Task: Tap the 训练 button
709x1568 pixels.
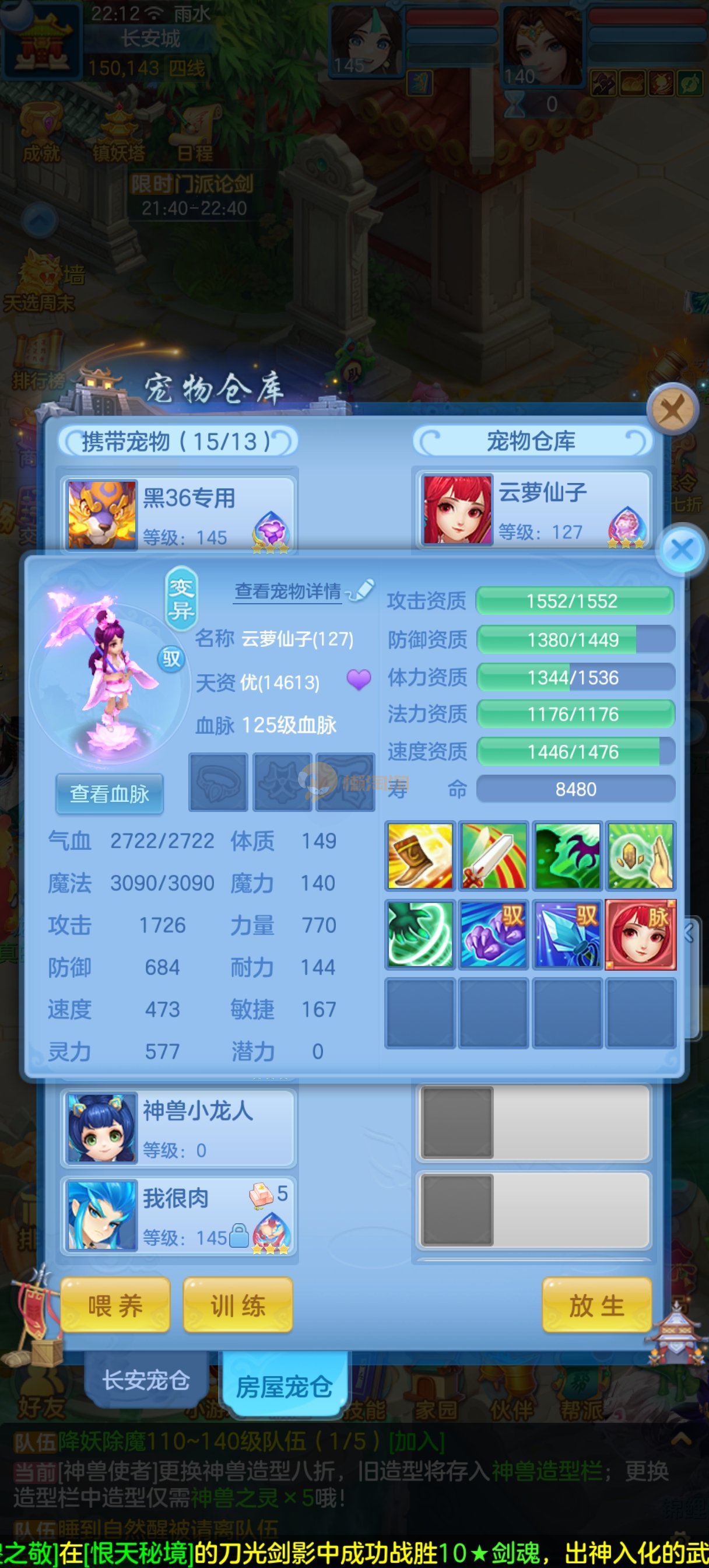Action: [238, 1305]
